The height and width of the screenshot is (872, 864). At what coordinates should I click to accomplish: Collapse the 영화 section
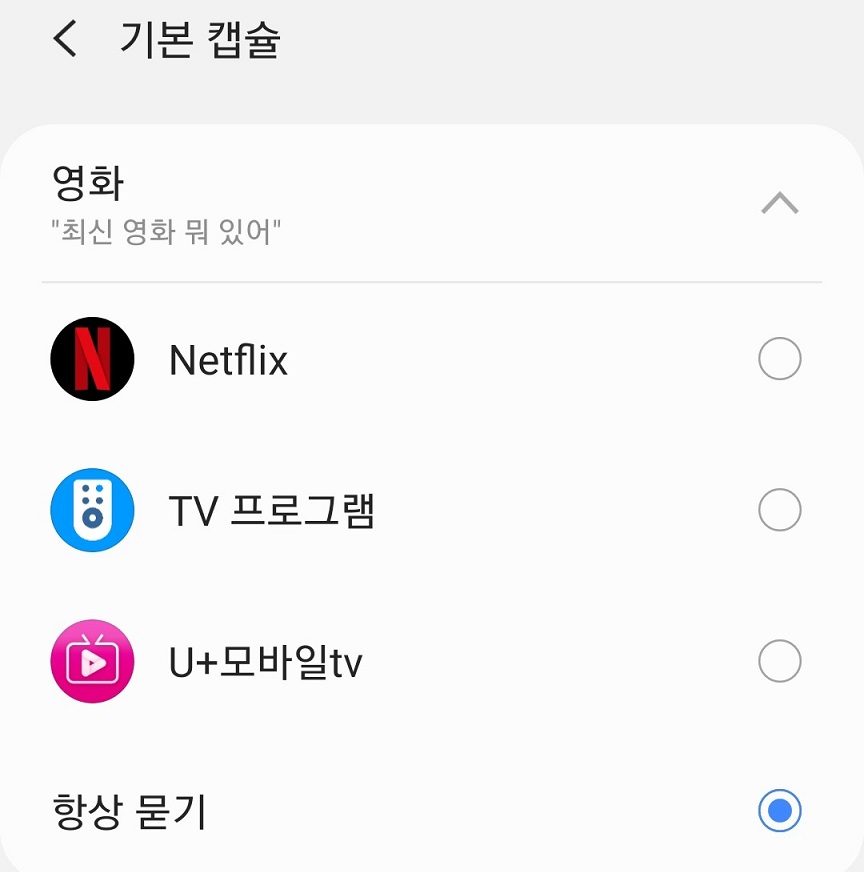click(x=779, y=204)
